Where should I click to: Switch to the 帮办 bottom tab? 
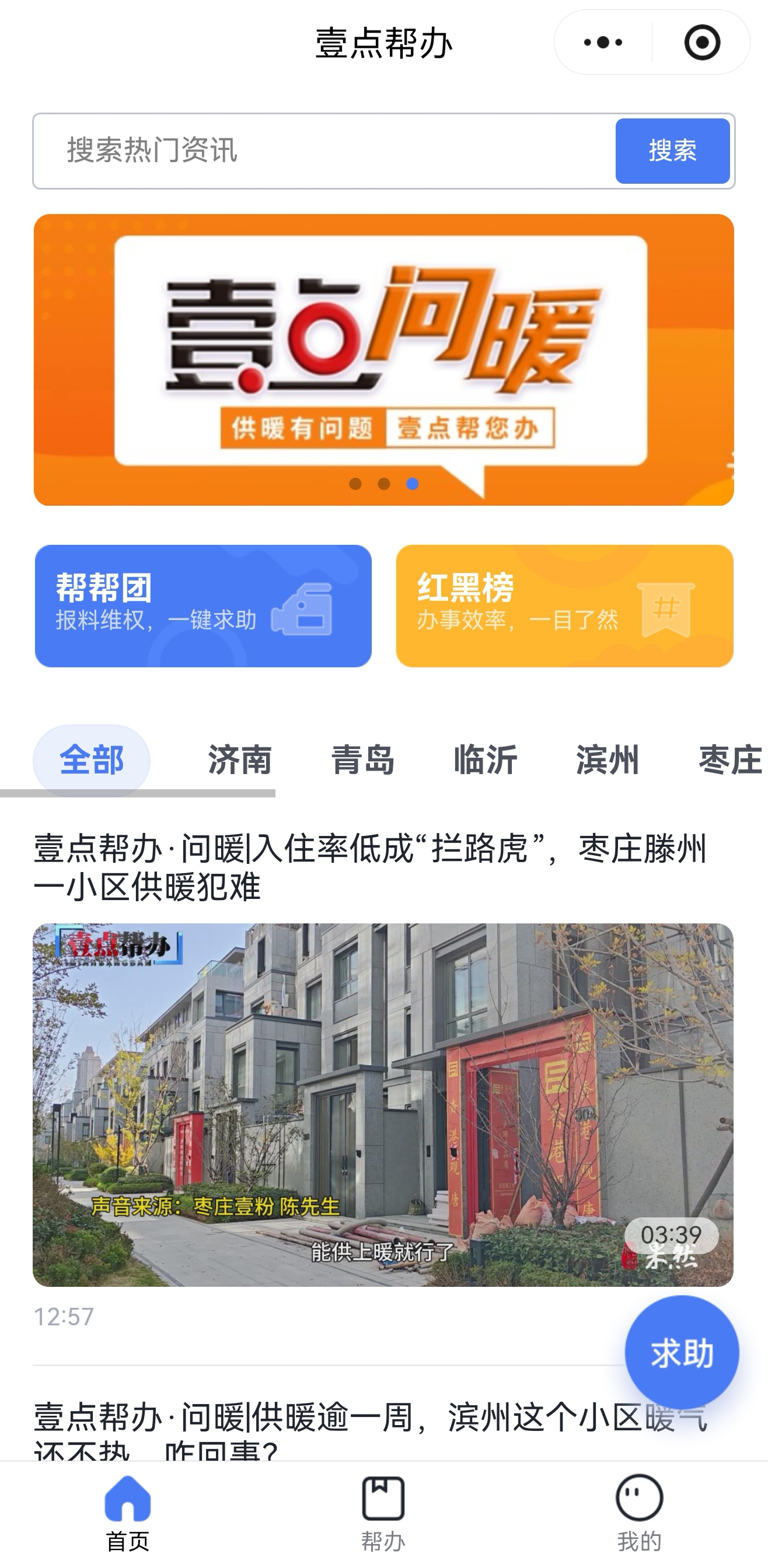tap(383, 1513)
